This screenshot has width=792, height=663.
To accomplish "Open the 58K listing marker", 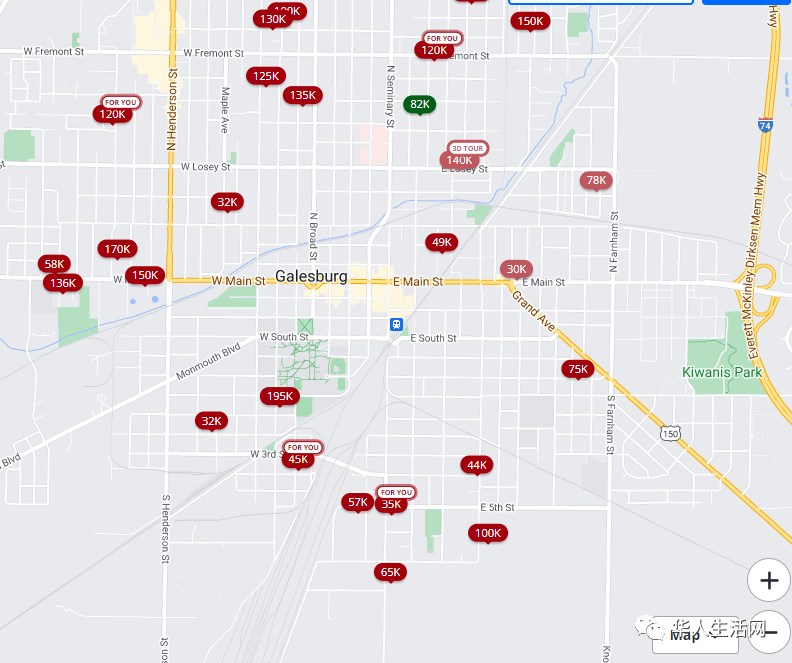I will click(x=54, y=264).
